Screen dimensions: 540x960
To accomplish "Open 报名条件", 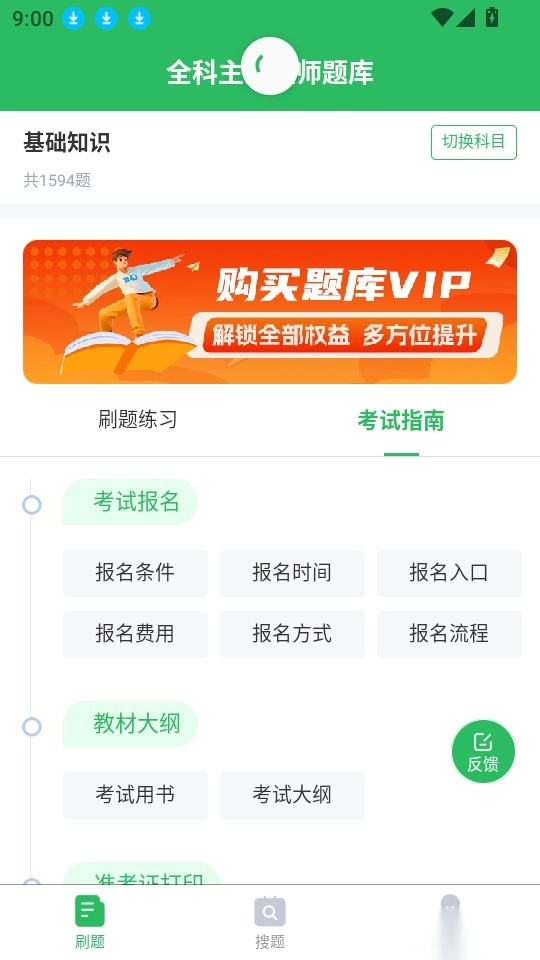I will (x=135, y=573).
